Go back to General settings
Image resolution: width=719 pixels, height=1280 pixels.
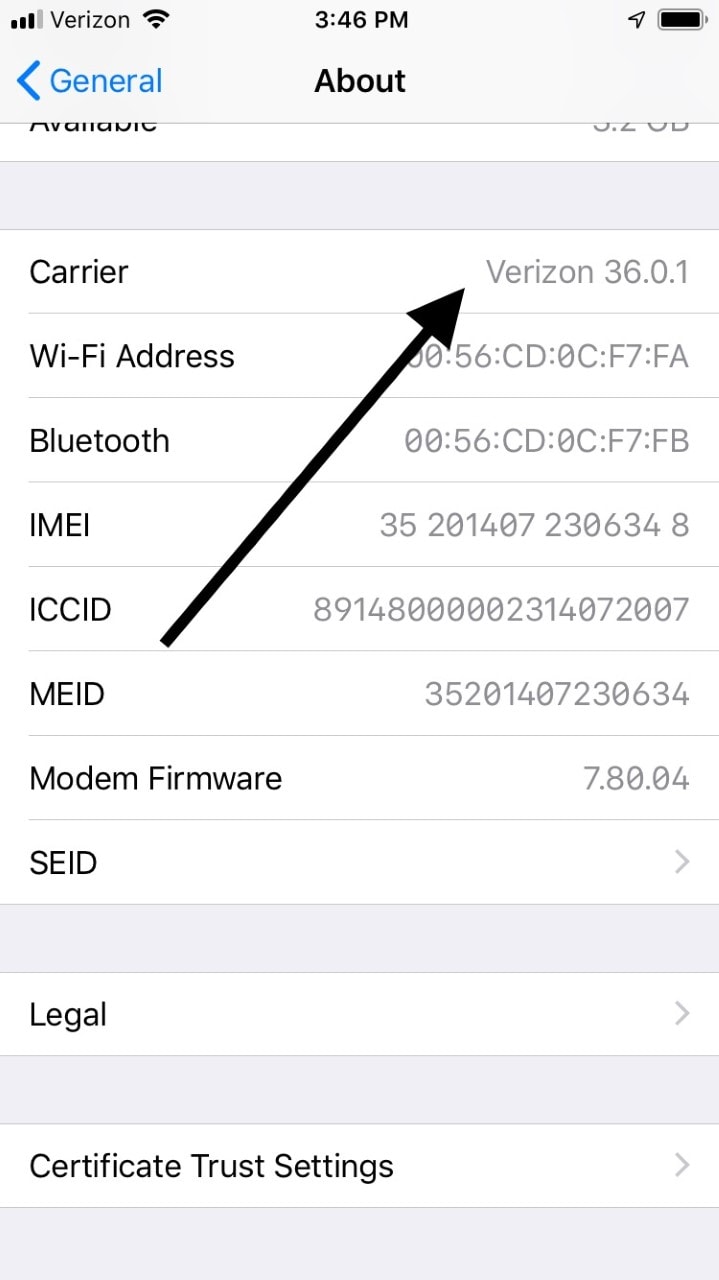coord(89,81)
